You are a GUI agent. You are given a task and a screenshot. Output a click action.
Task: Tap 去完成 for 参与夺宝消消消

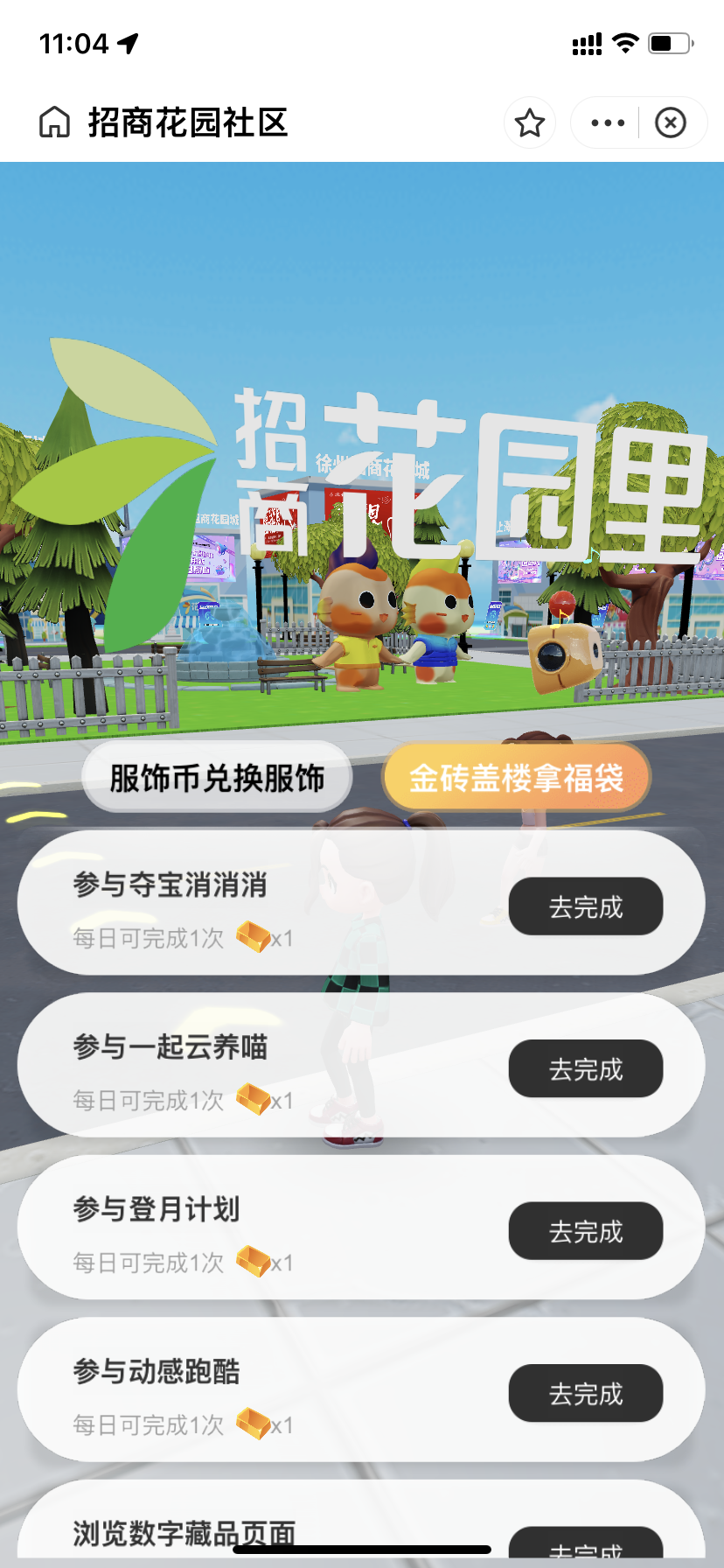[x=585, y=906]
